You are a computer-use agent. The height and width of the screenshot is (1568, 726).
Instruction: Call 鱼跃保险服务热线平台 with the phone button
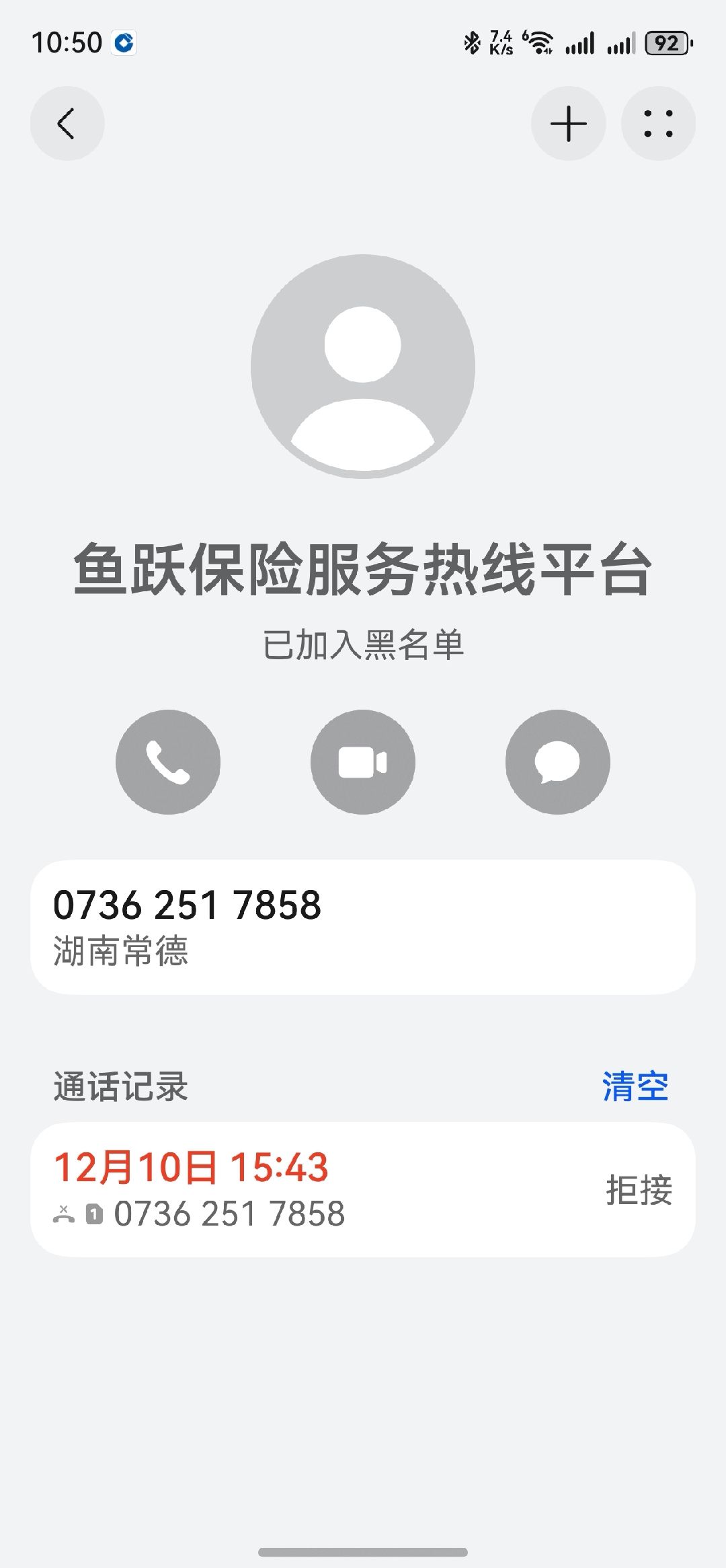tap(168, 761)
